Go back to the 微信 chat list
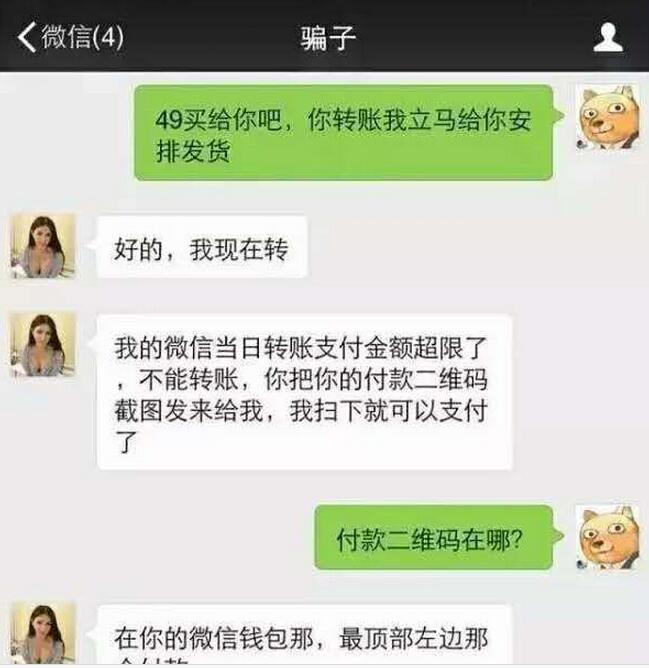Viewport: 649px width, 668px height. click(70, 38)
